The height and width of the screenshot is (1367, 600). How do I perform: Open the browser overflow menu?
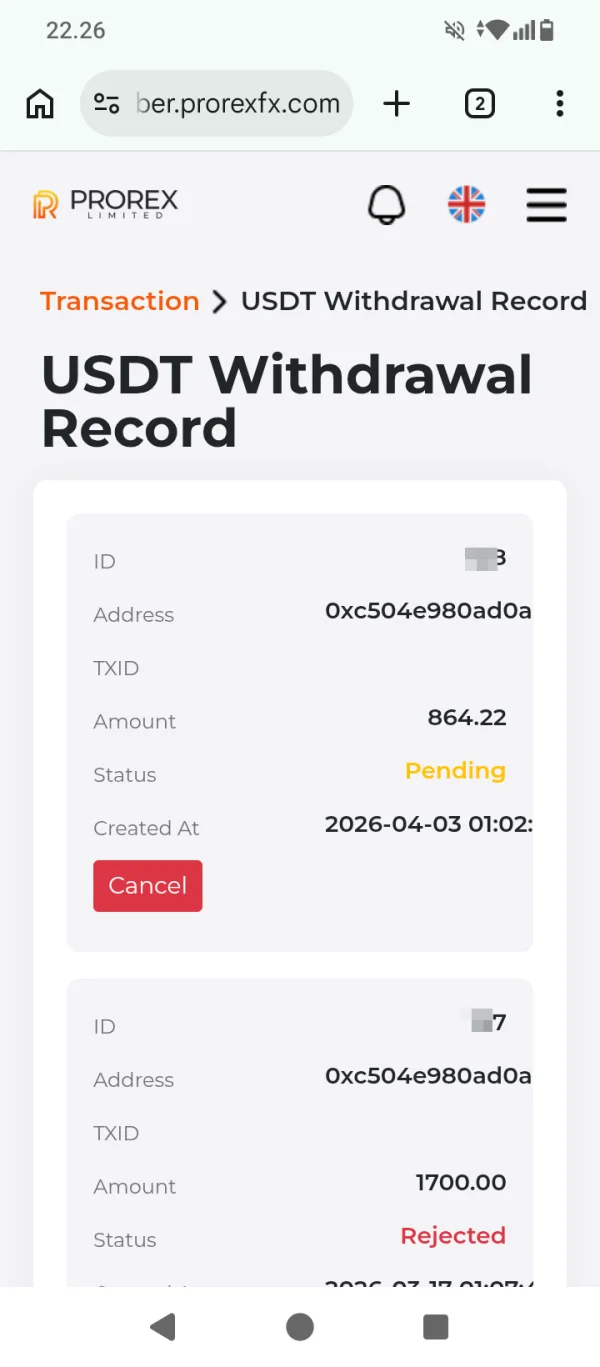(x=560, y=103)
